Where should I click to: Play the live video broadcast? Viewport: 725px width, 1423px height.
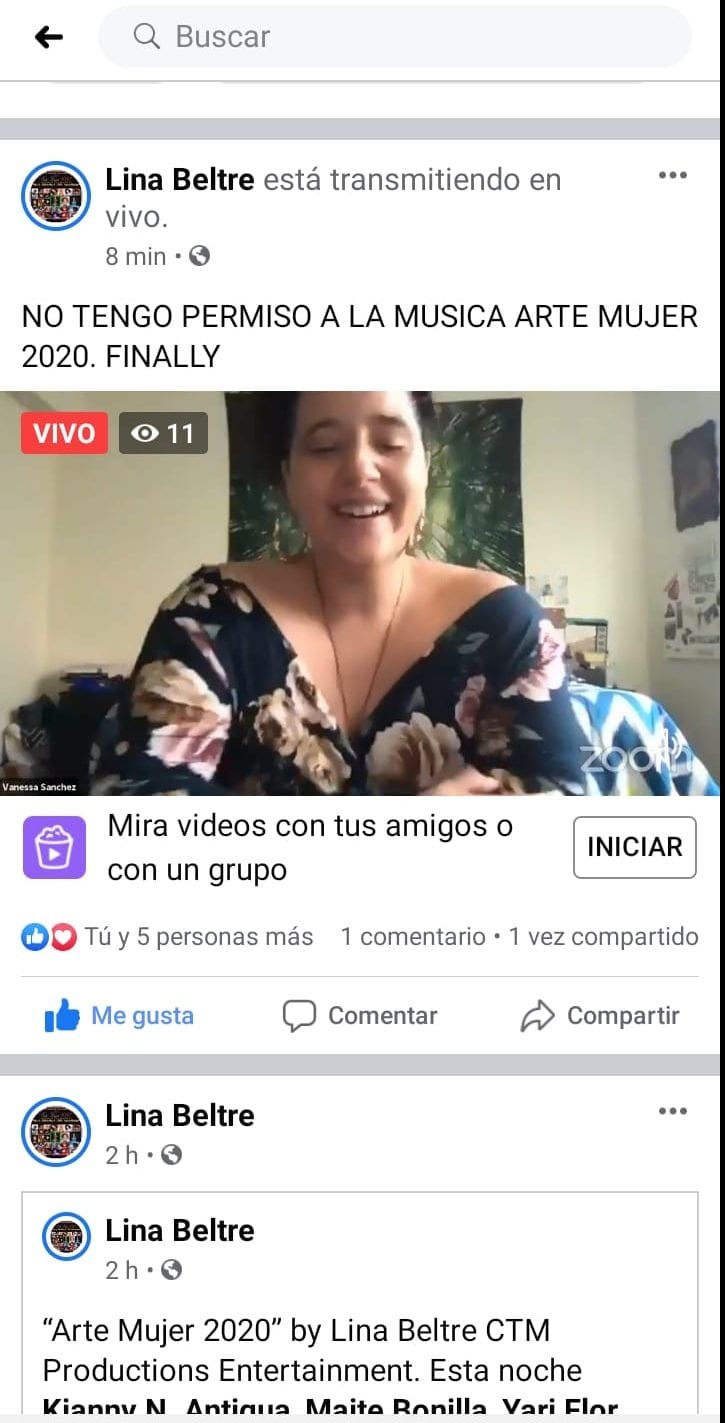360,592
